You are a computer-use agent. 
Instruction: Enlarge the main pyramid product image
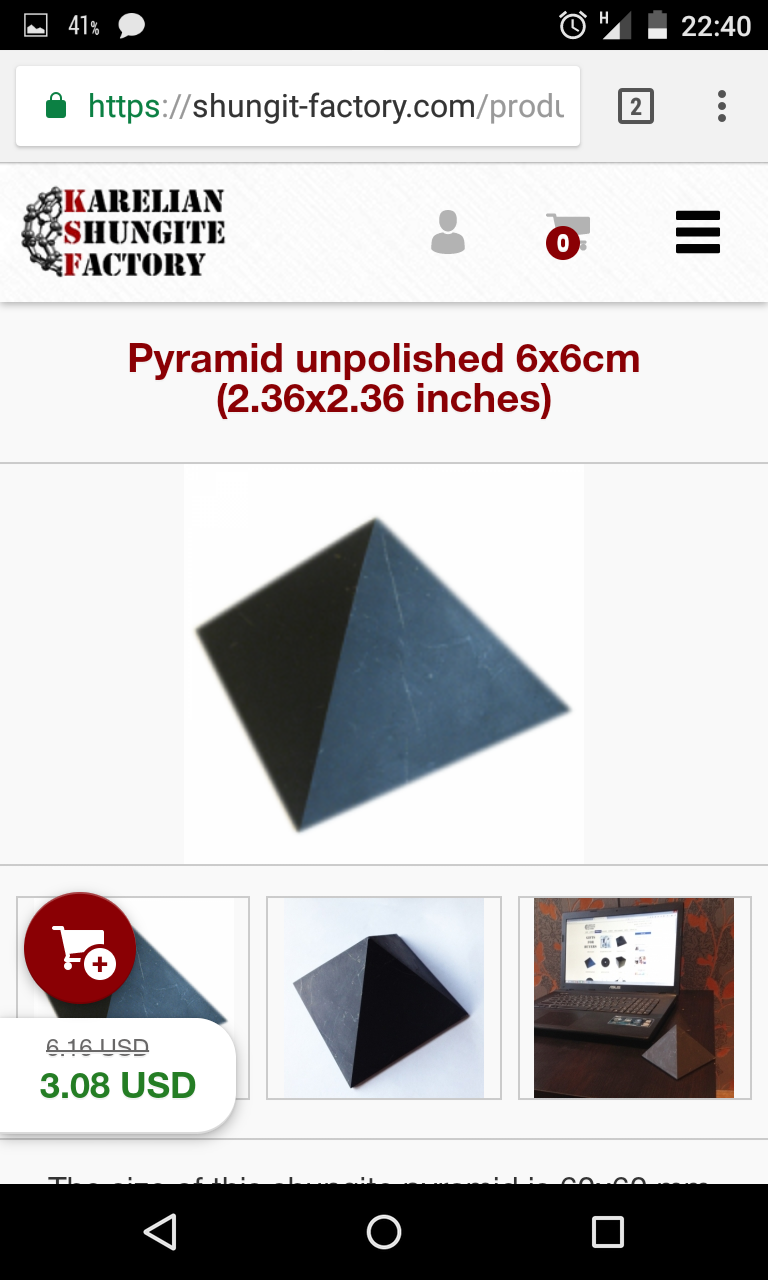click(384, 664)
